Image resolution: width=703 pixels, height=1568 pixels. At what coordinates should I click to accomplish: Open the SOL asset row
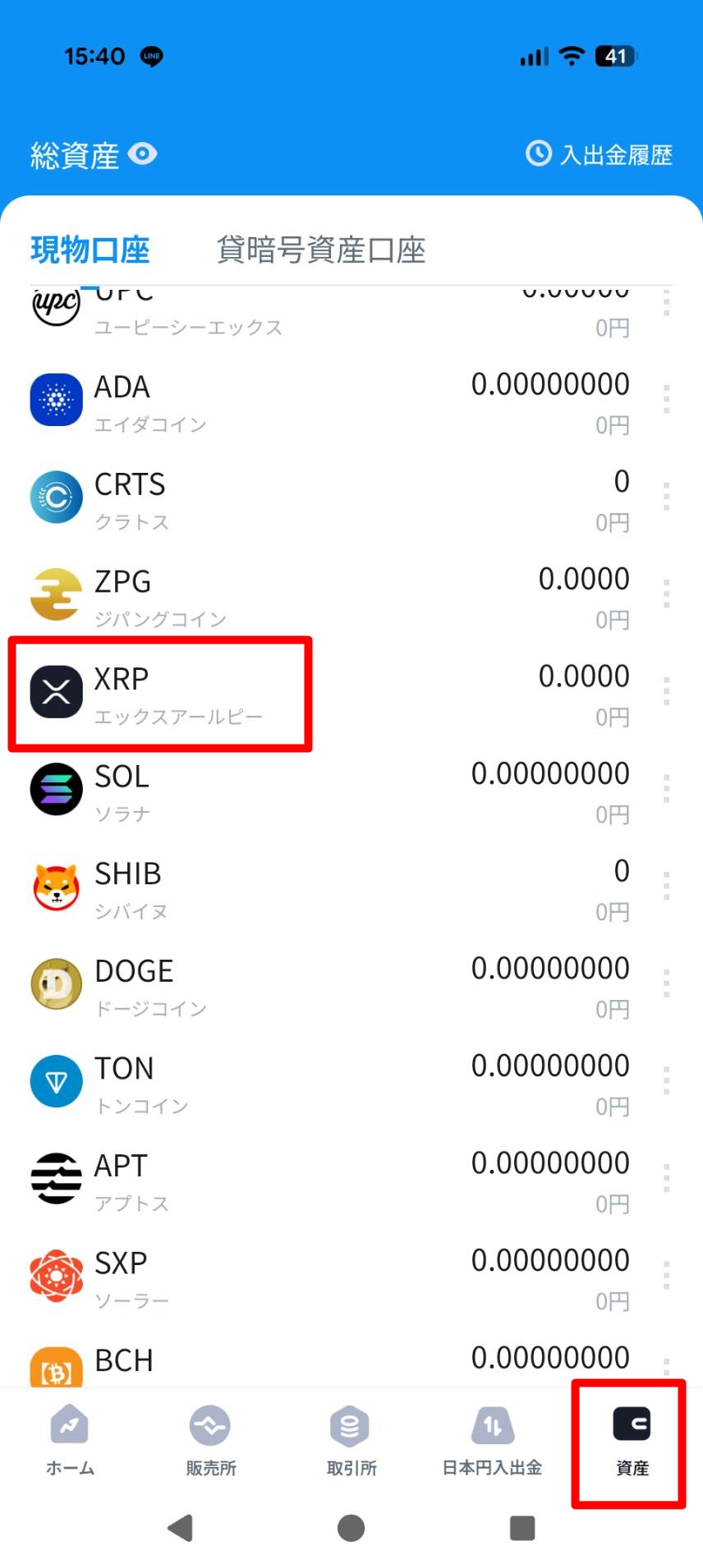329,791
